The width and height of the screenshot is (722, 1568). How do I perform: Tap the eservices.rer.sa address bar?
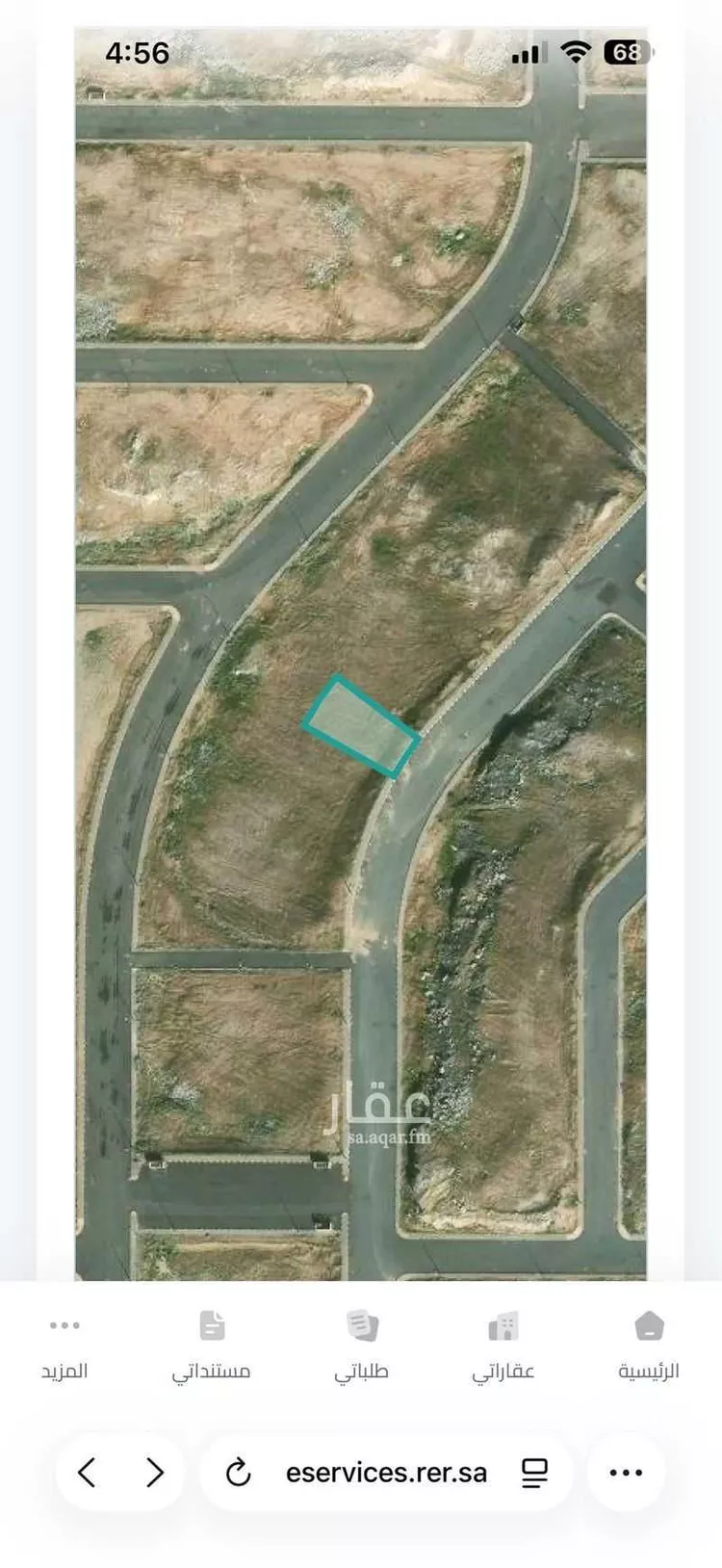(386, 1473)
